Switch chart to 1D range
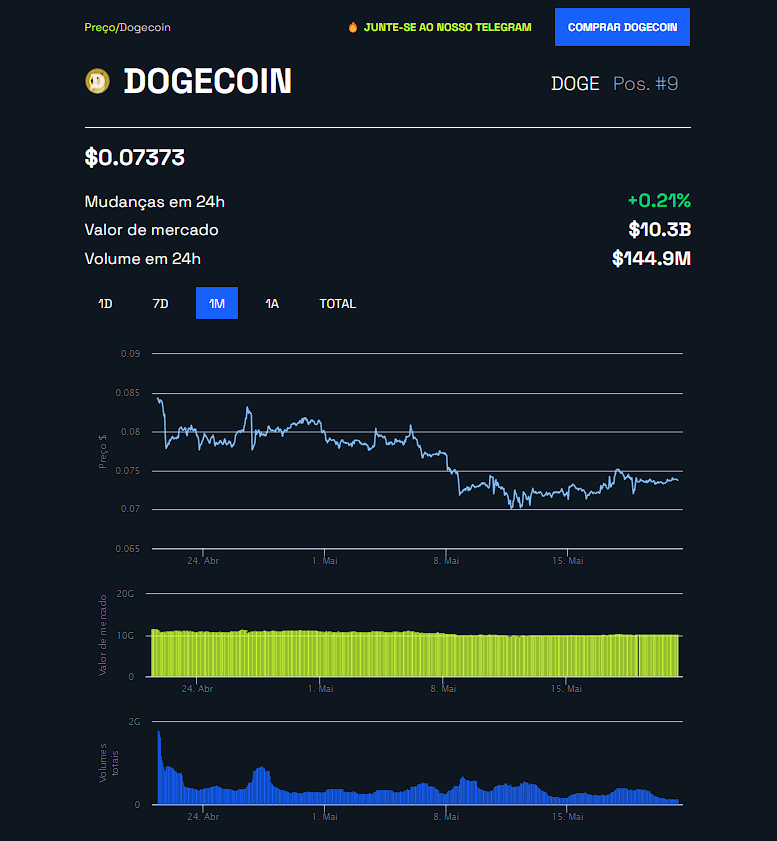777x841 pixels. pyautogui.click(x=105, y=303)
